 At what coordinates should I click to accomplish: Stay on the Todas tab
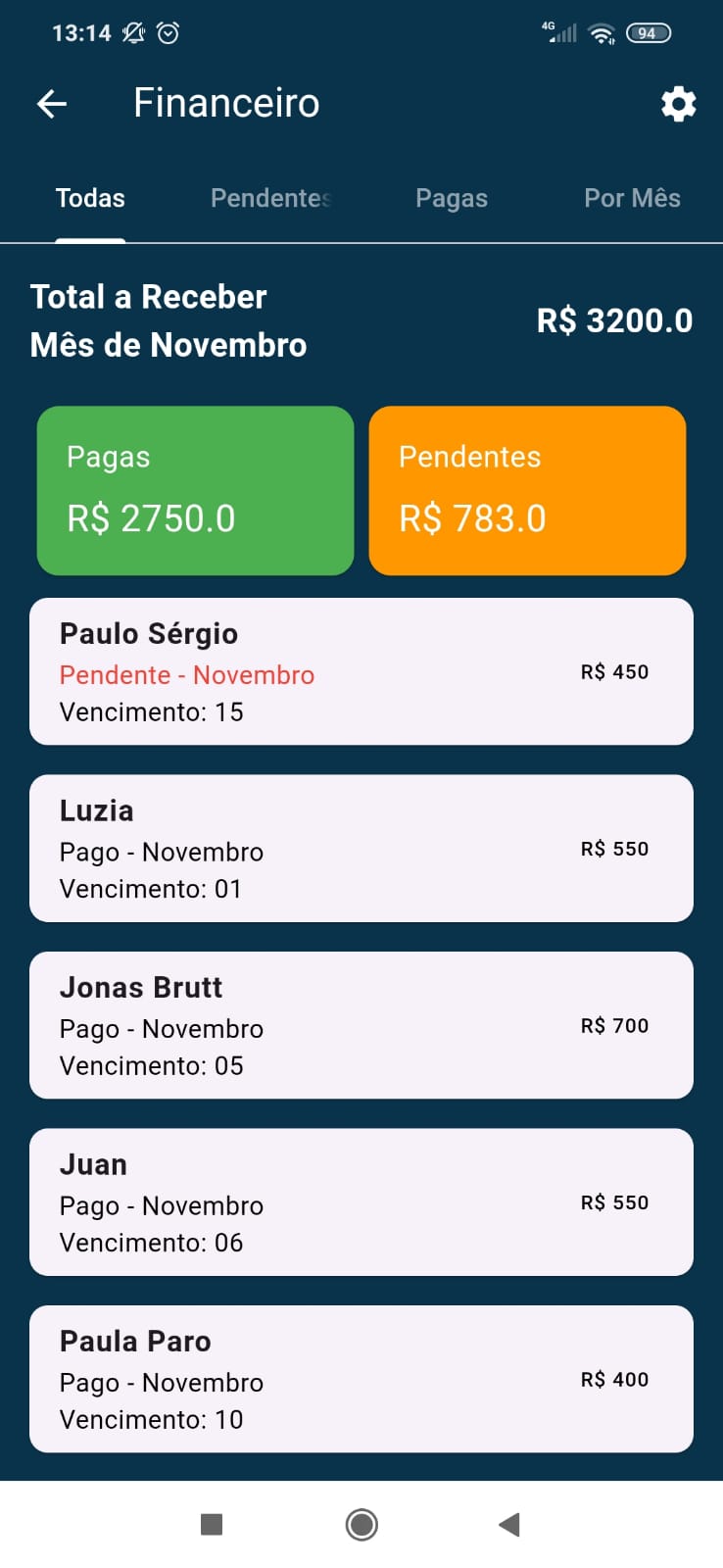point(90,198)
